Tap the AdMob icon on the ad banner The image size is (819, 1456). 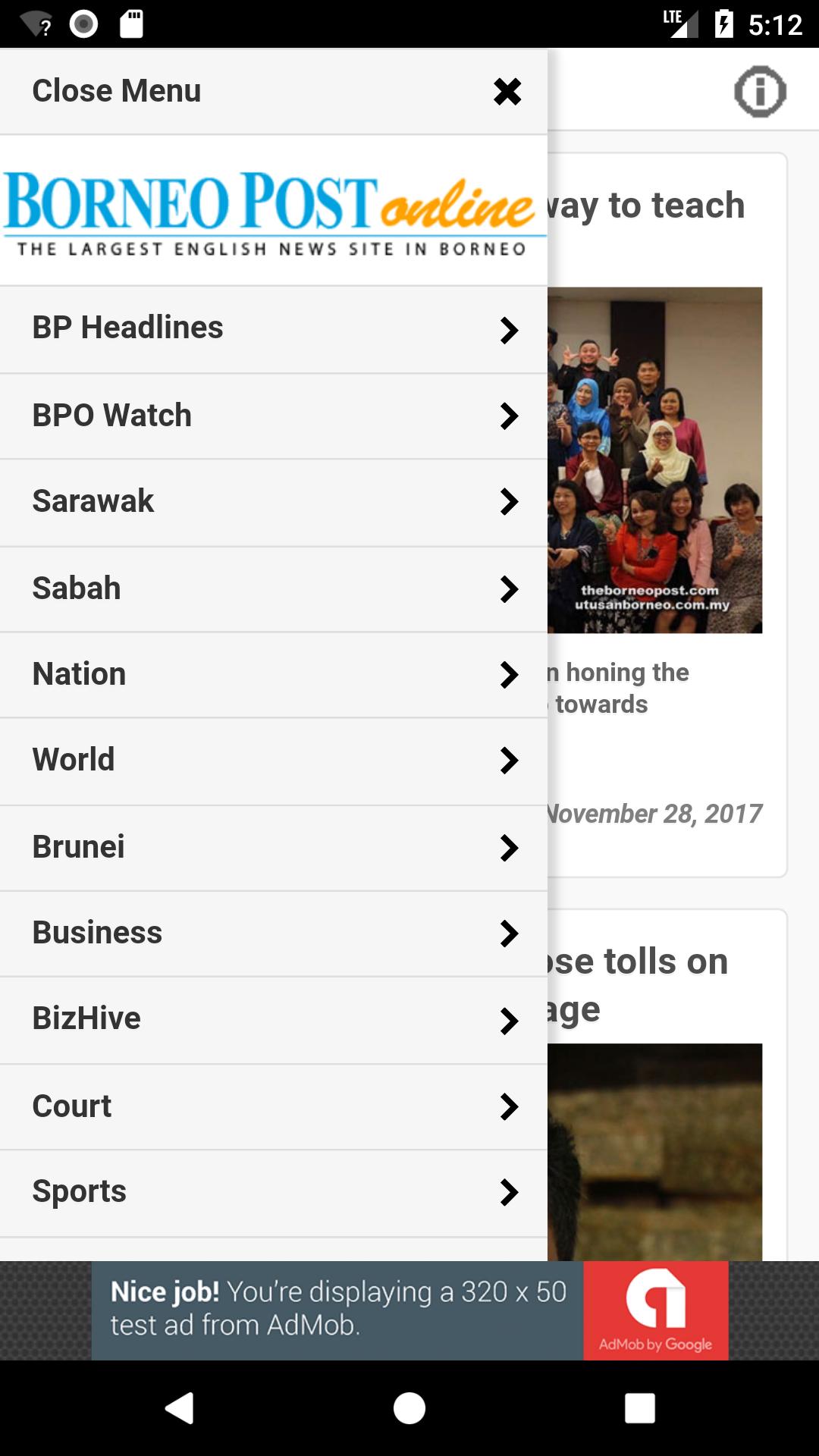coord(655,1306)
